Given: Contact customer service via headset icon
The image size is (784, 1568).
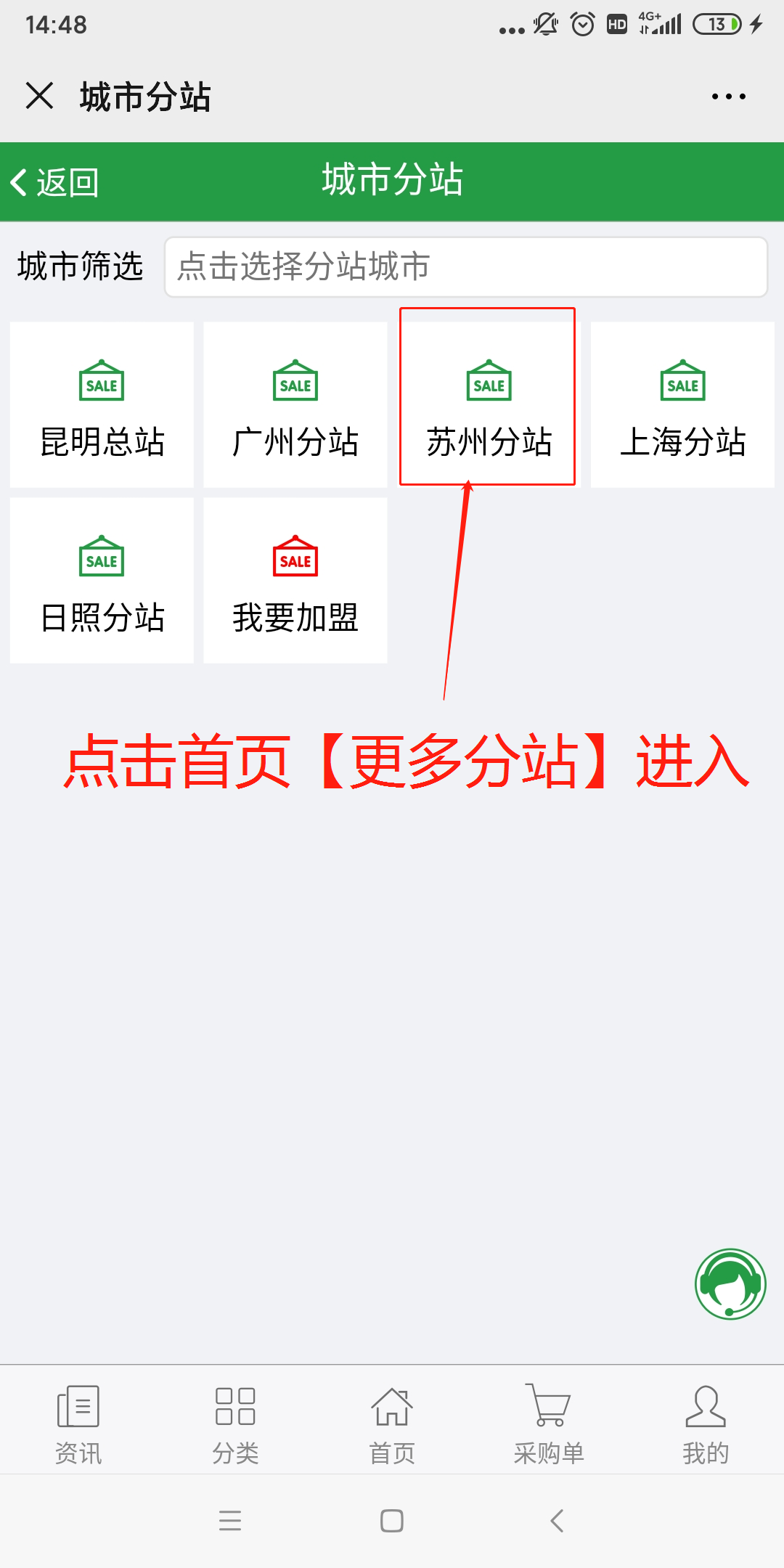Looking at the screenshot, I should 730,1283.
